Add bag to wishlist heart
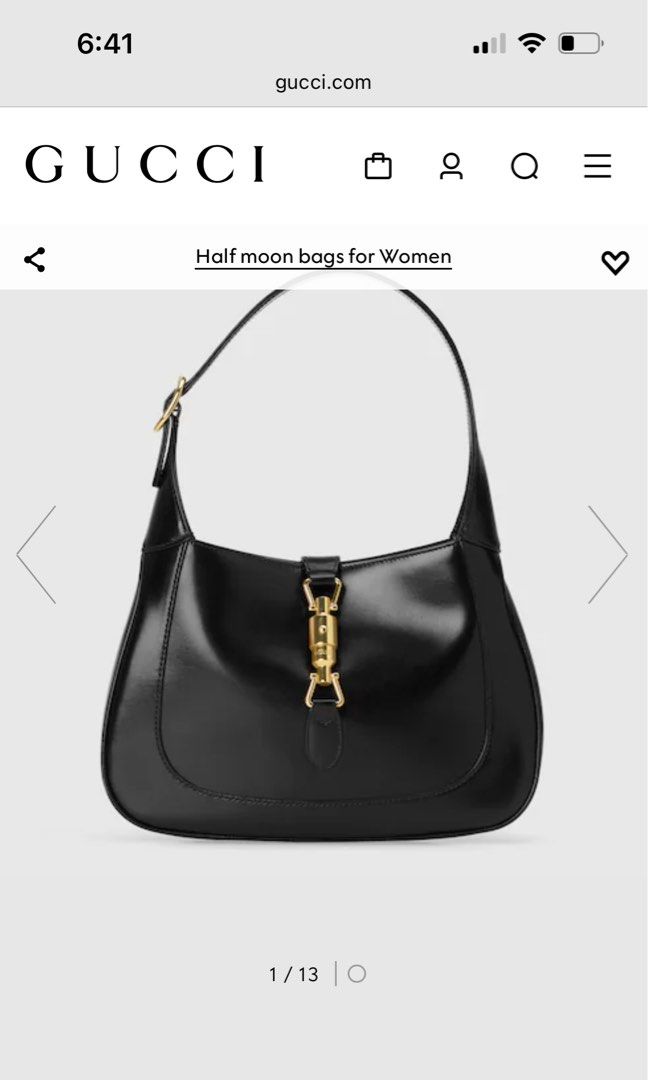The height and width of the screenshot is (1080, 648). click(x=614, y=262)
